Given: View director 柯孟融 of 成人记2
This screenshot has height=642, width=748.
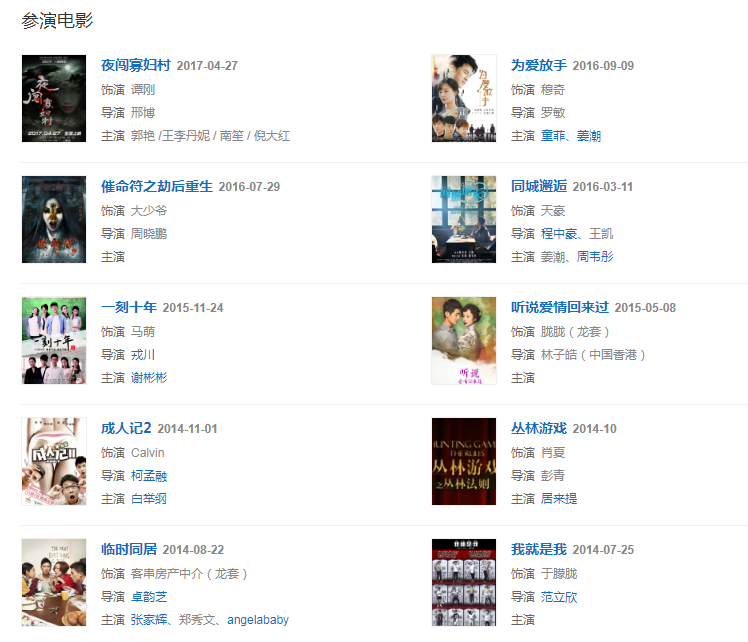Looking at the screenshot, I should coord(149,476).
